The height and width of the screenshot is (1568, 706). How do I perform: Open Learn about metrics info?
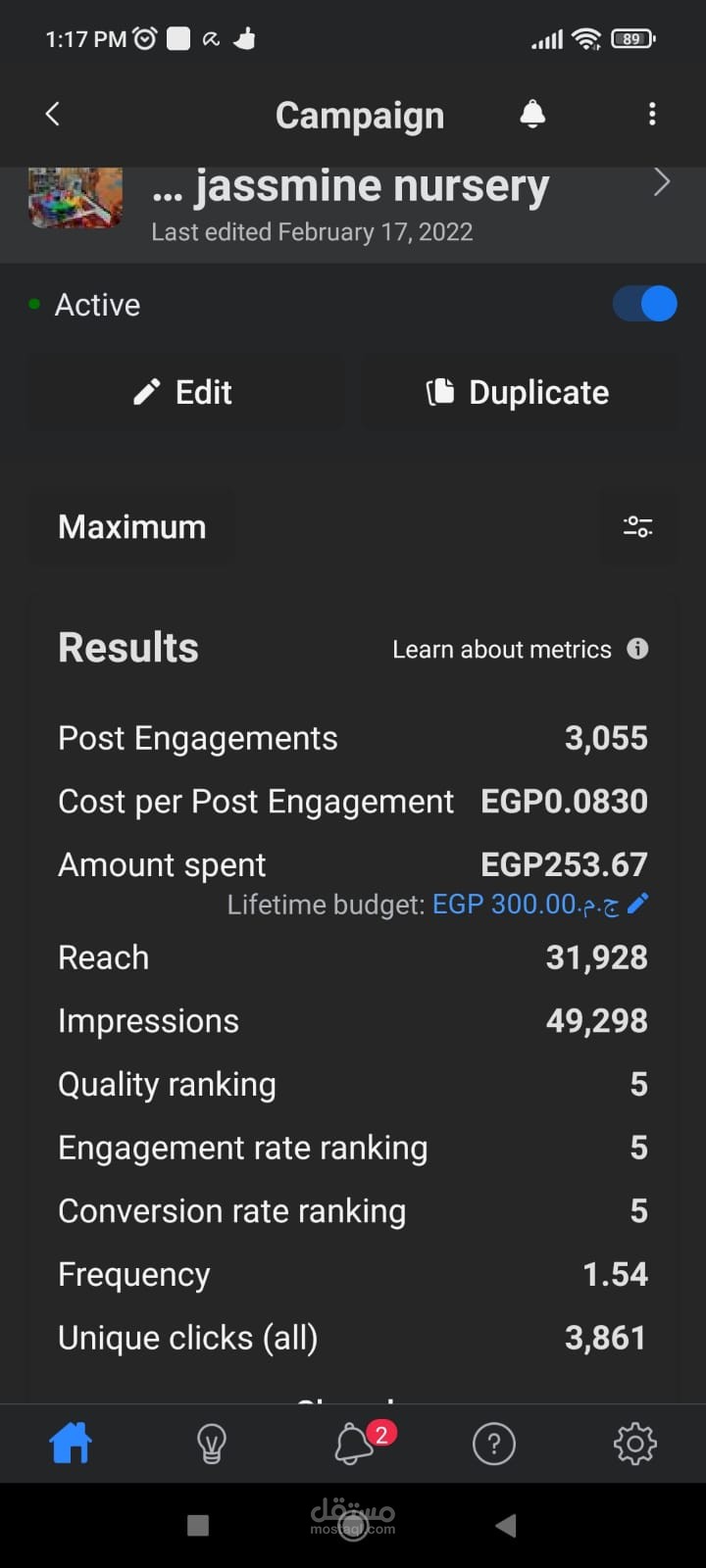[x=520, y=649]
